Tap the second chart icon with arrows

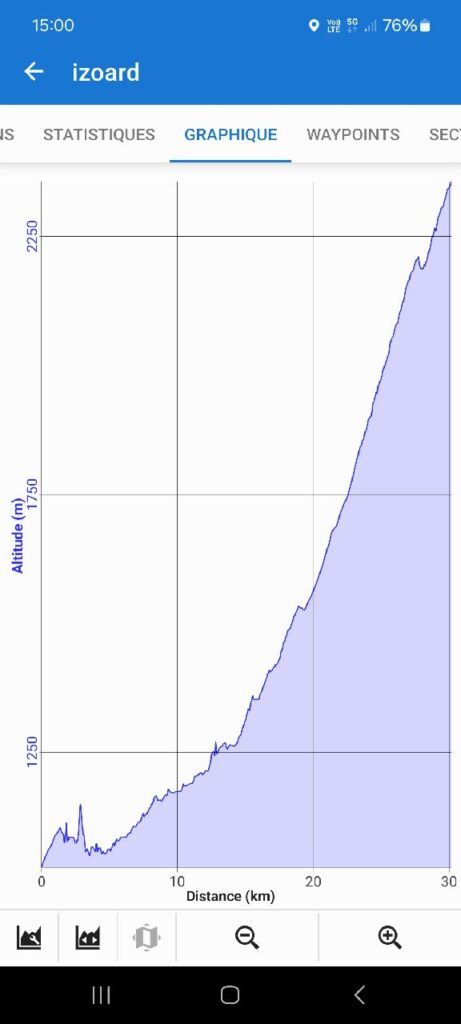tap(87, 938)
